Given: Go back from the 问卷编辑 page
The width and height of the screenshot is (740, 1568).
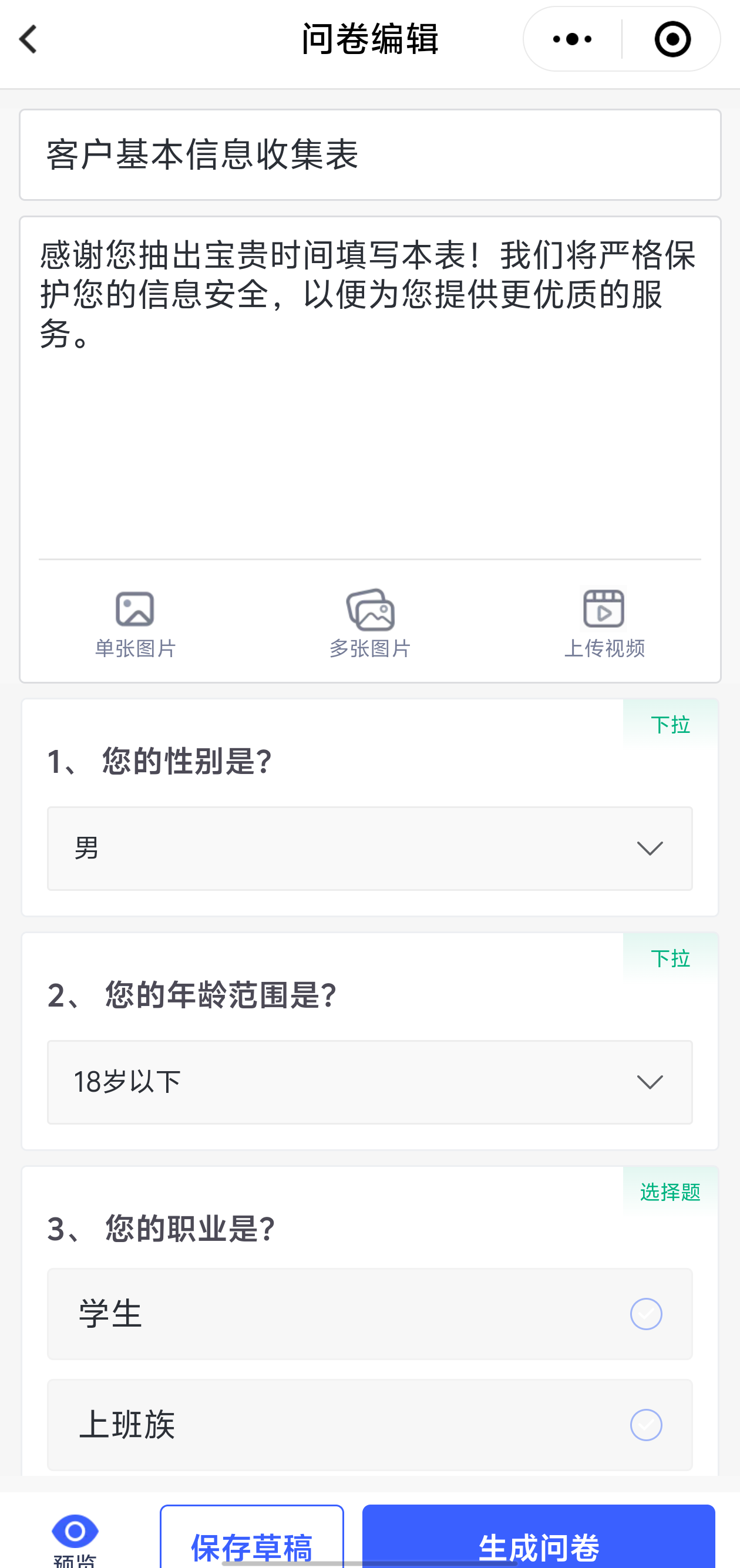Looking at the screenshot, I should [x=29, y=39].
